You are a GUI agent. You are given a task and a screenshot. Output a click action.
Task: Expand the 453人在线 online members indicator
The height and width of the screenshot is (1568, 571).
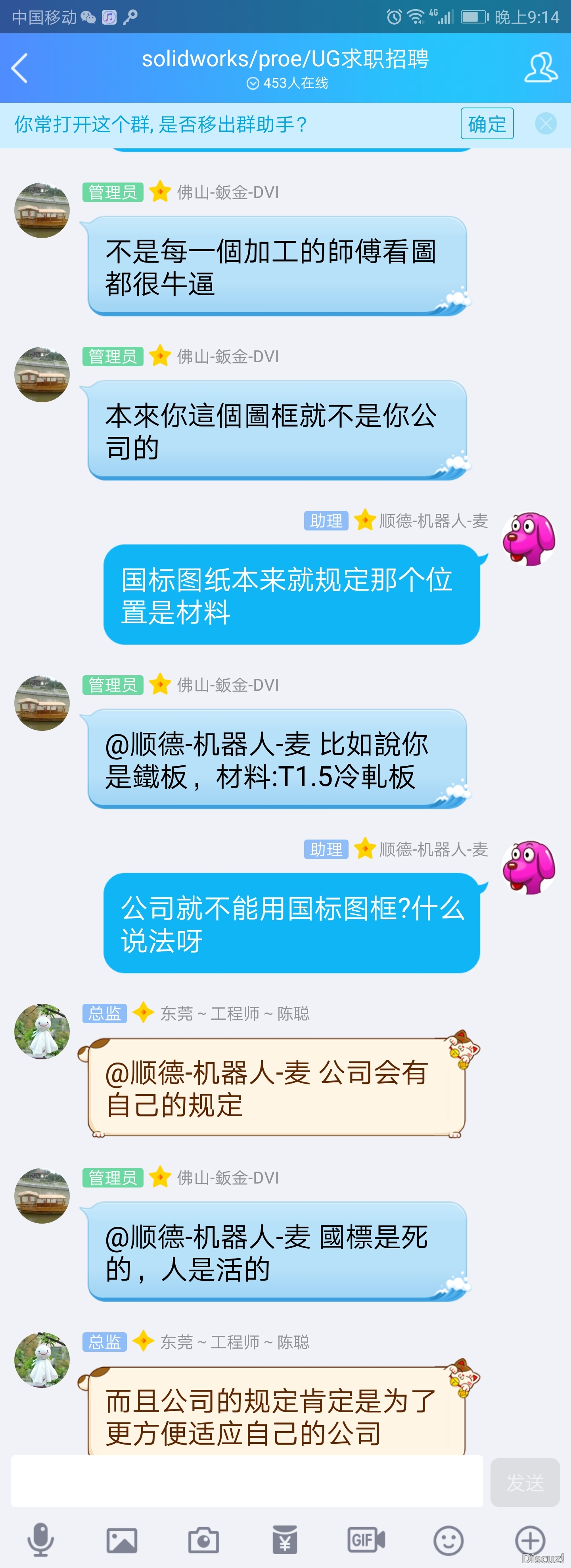click(287, 83)
